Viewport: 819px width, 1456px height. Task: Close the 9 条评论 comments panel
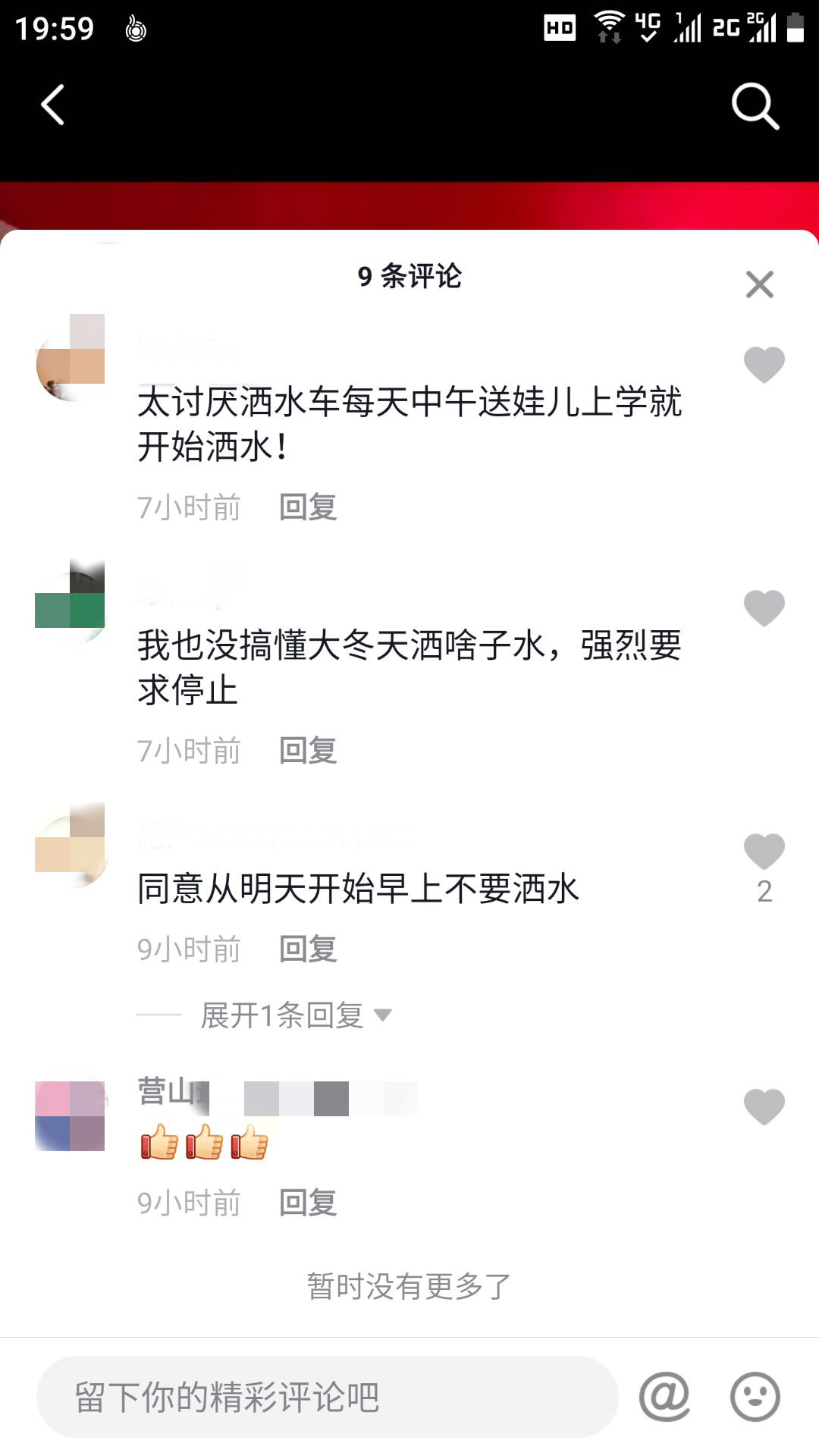pos(759,285)
